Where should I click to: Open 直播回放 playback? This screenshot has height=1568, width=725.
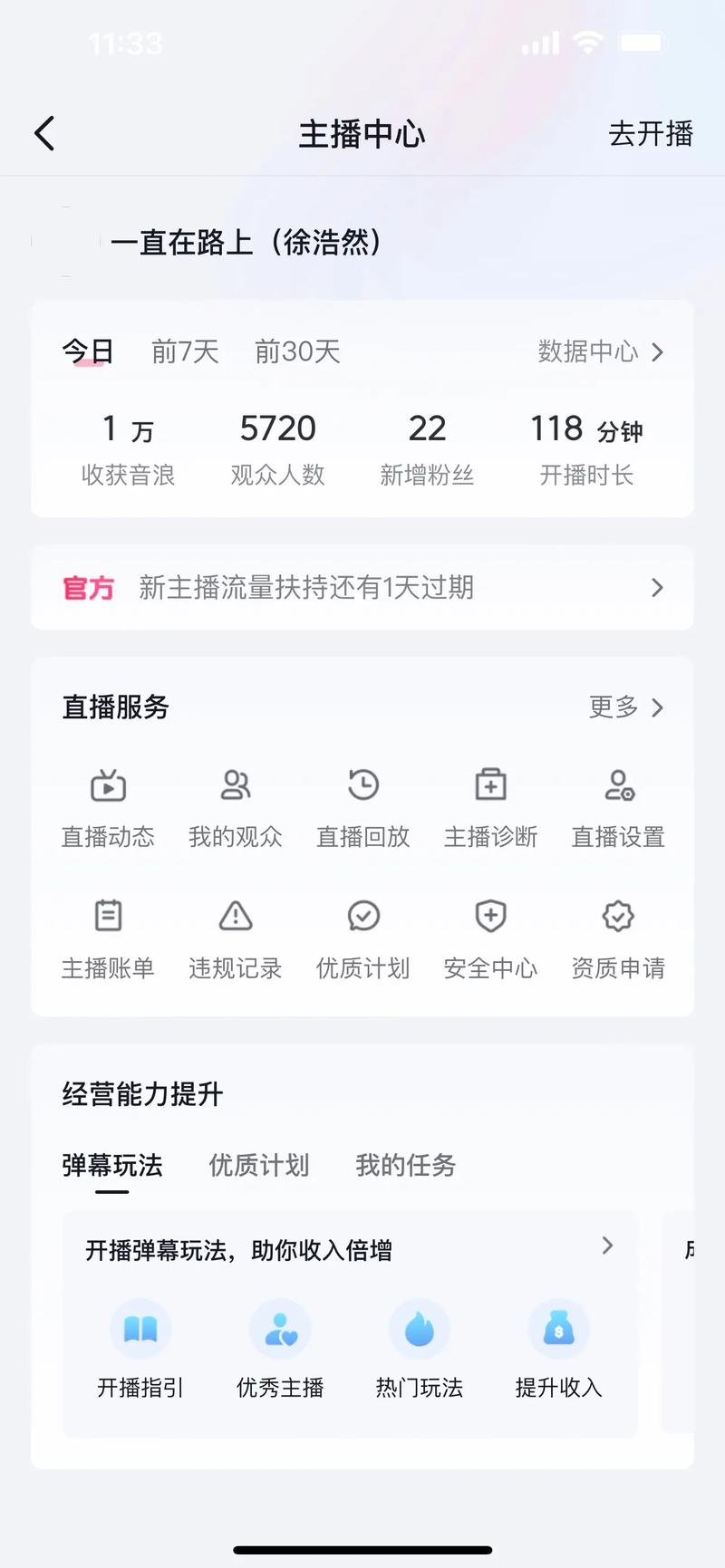point(362,806)
